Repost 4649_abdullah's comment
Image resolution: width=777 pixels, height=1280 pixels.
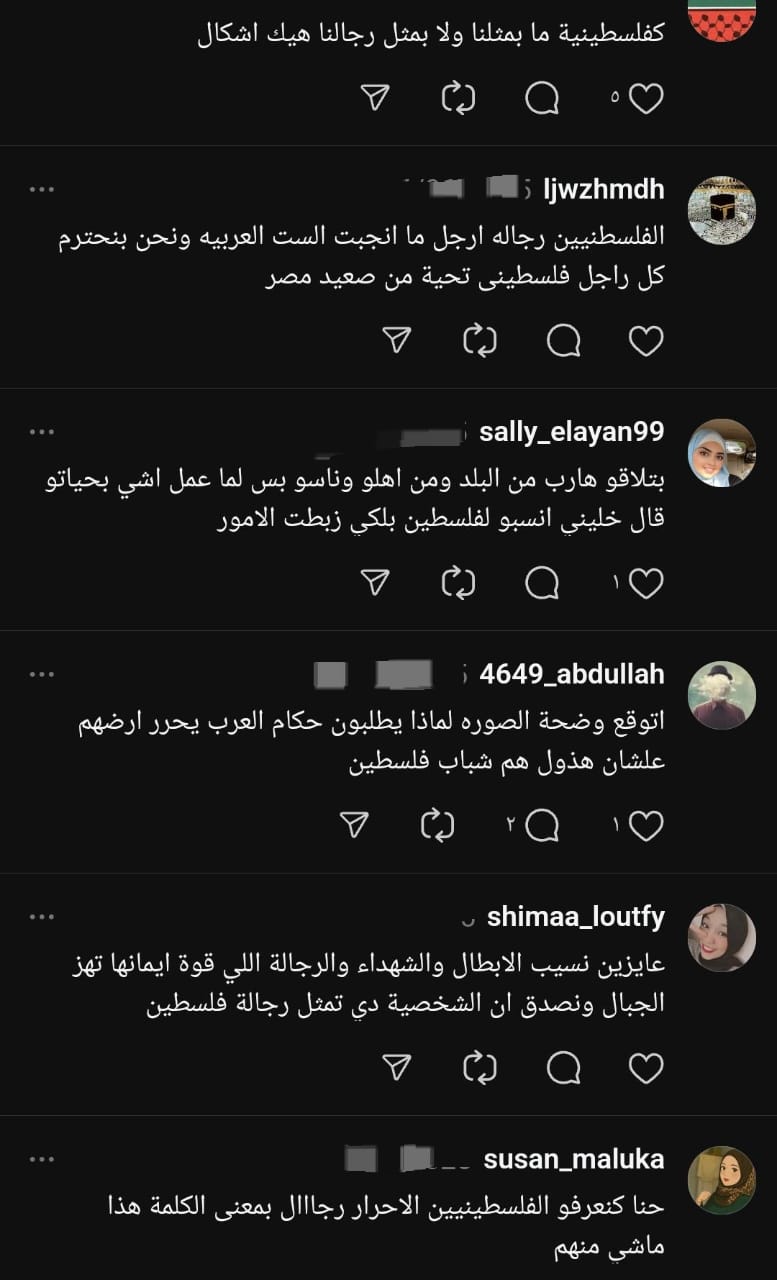pos(437,825)
